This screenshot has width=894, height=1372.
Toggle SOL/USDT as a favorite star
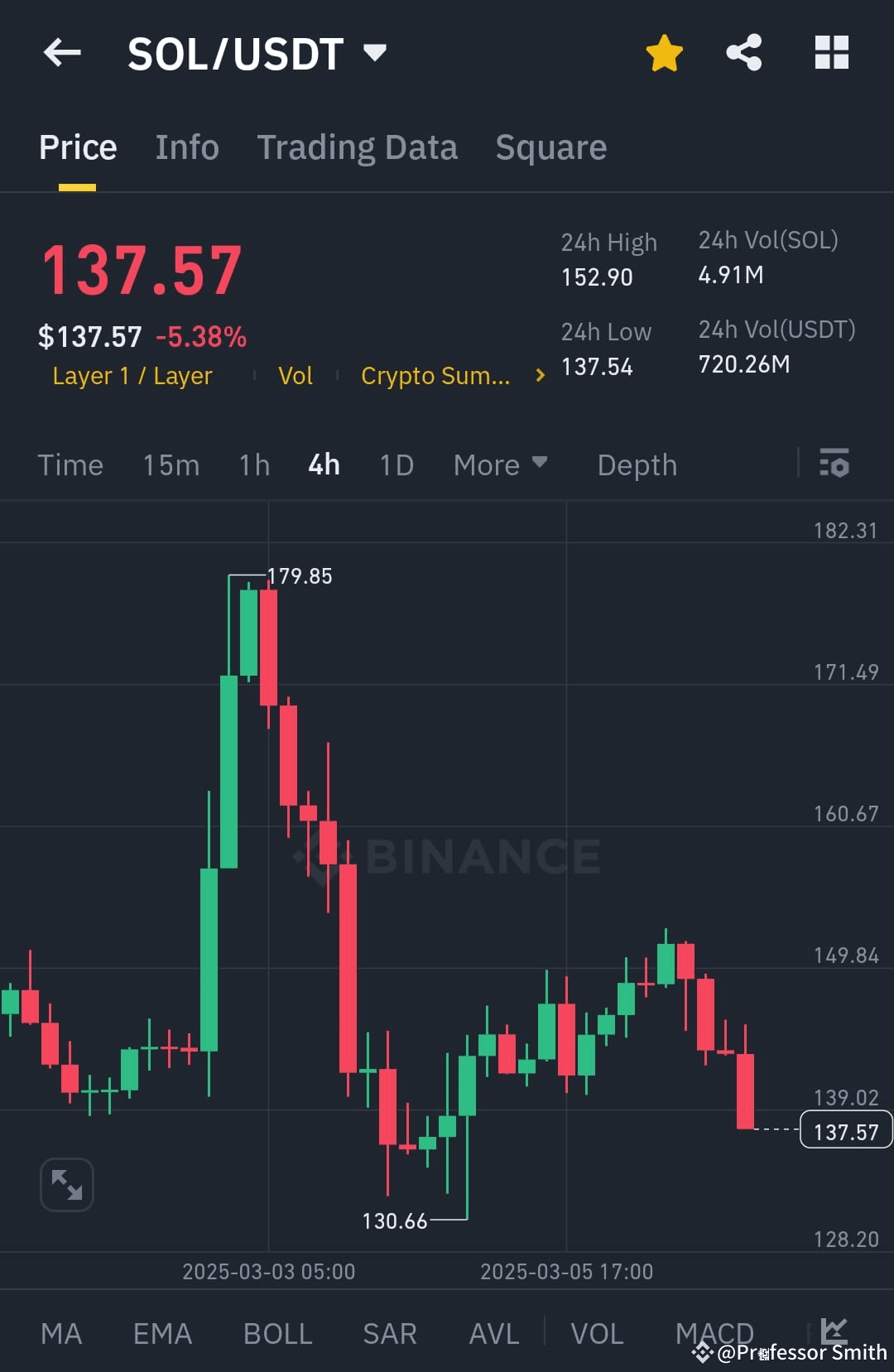[664, 52]
